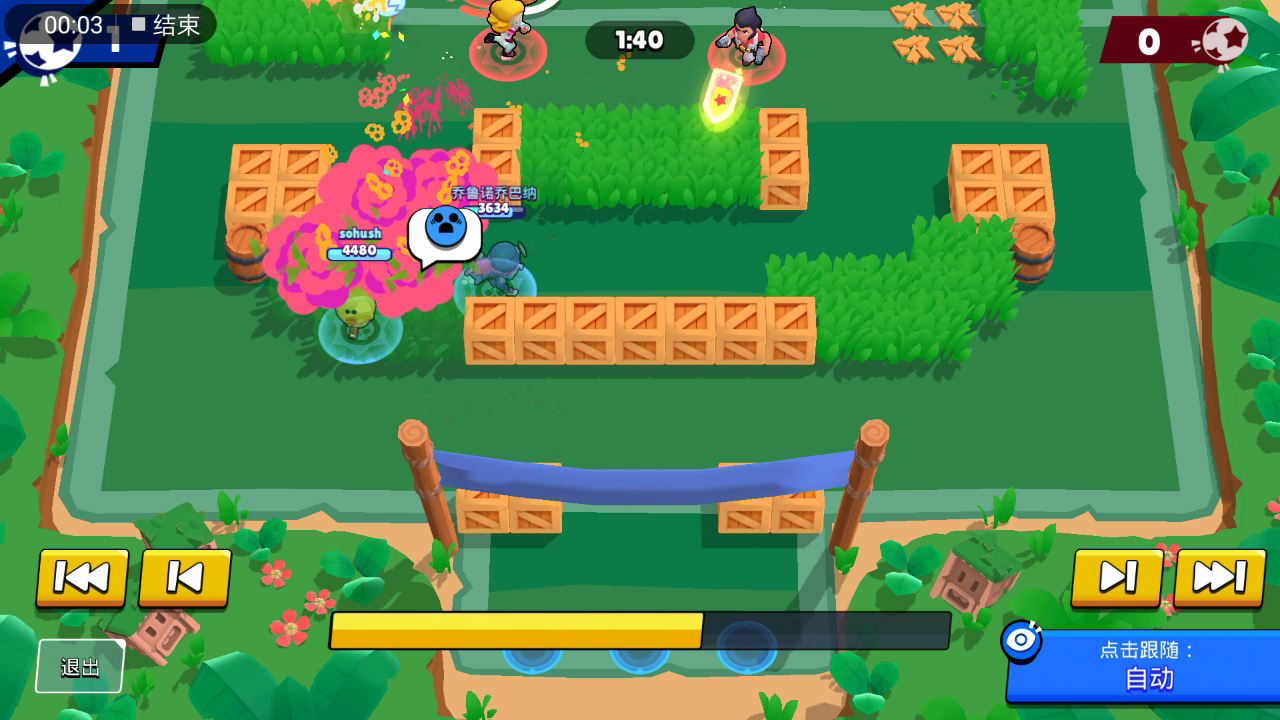The width and height of the screenshot is (1280, 720).
Task: Stop the recording with 结束
Action: click(x=167, y=25)
